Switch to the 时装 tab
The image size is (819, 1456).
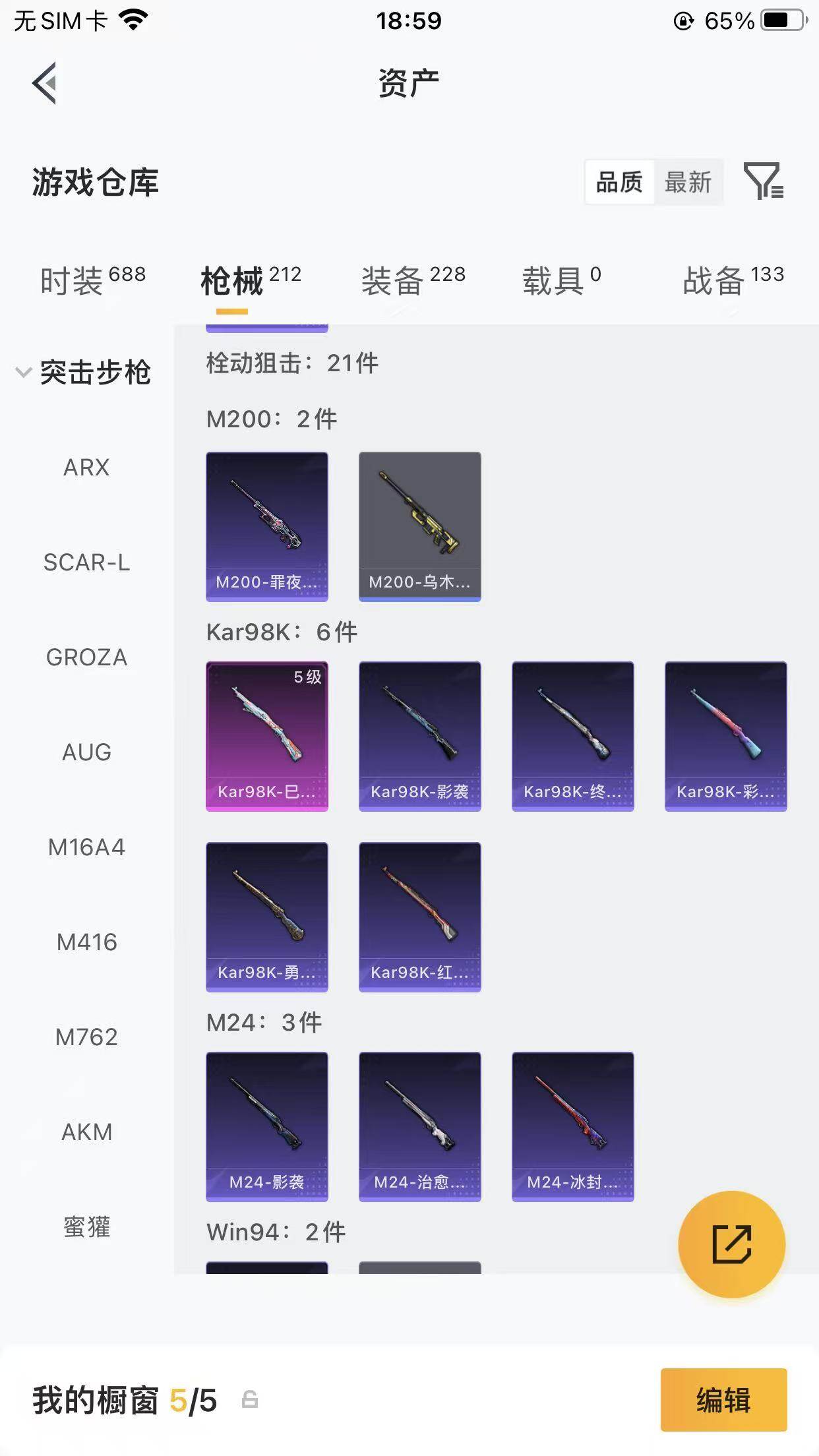click(x=73, y=280)
